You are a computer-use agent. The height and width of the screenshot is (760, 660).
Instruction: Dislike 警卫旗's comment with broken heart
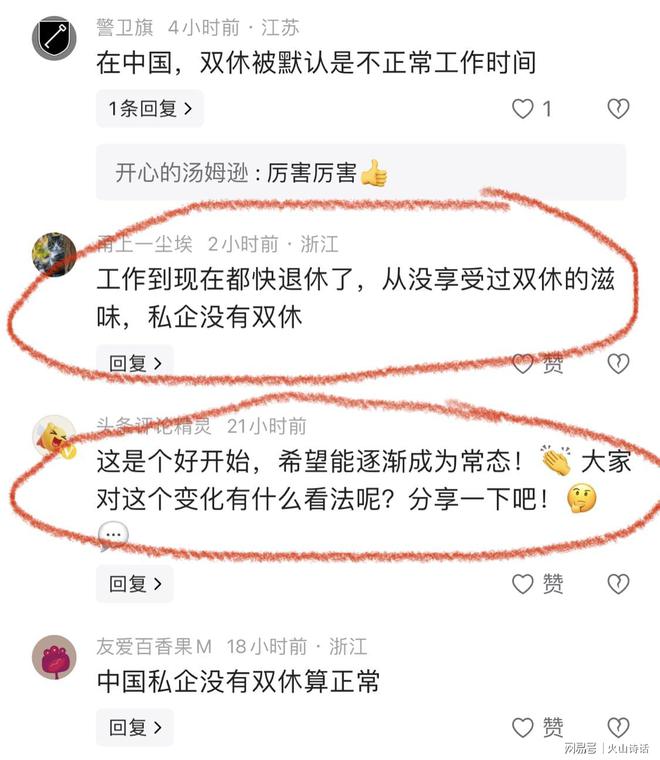click(619, 108)
